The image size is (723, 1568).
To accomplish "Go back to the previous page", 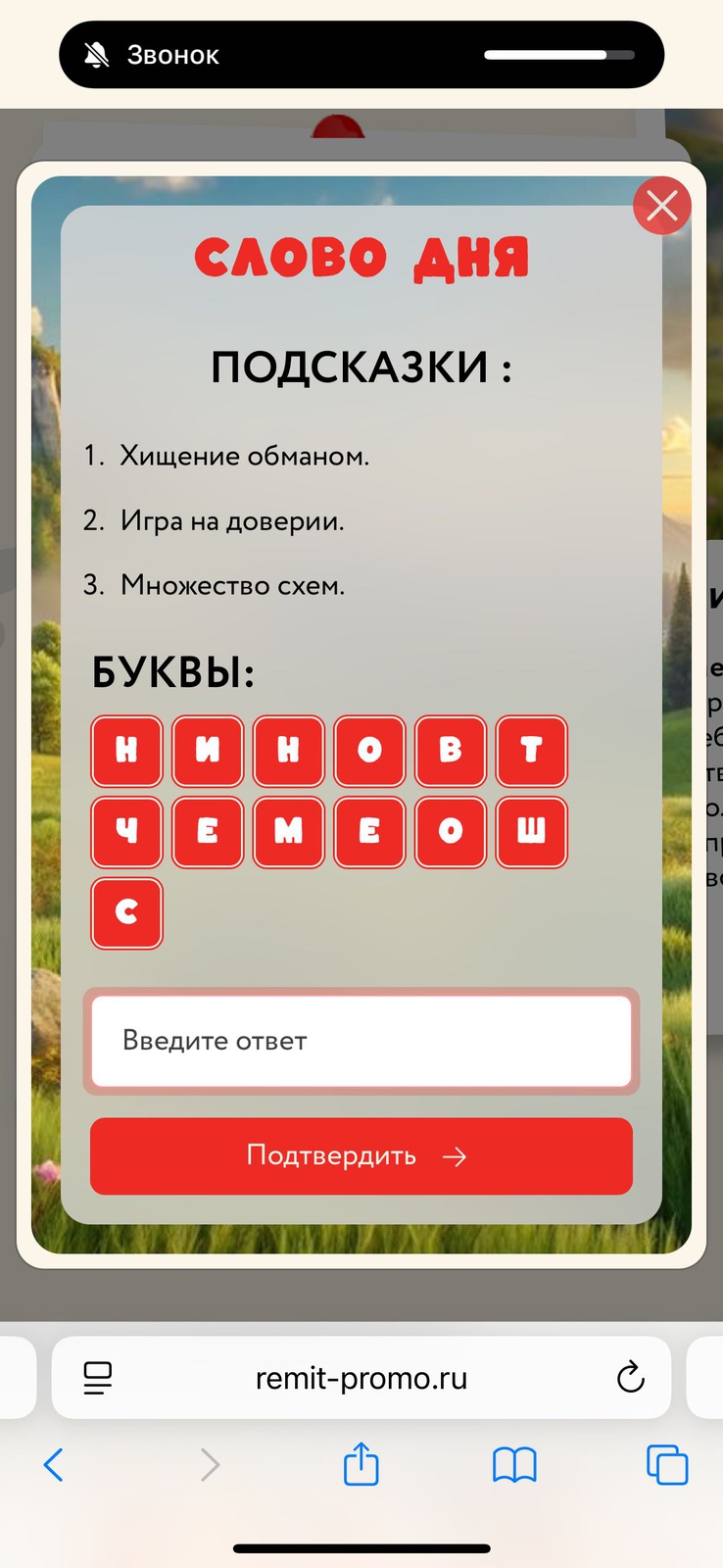I will click(54, 1465).
